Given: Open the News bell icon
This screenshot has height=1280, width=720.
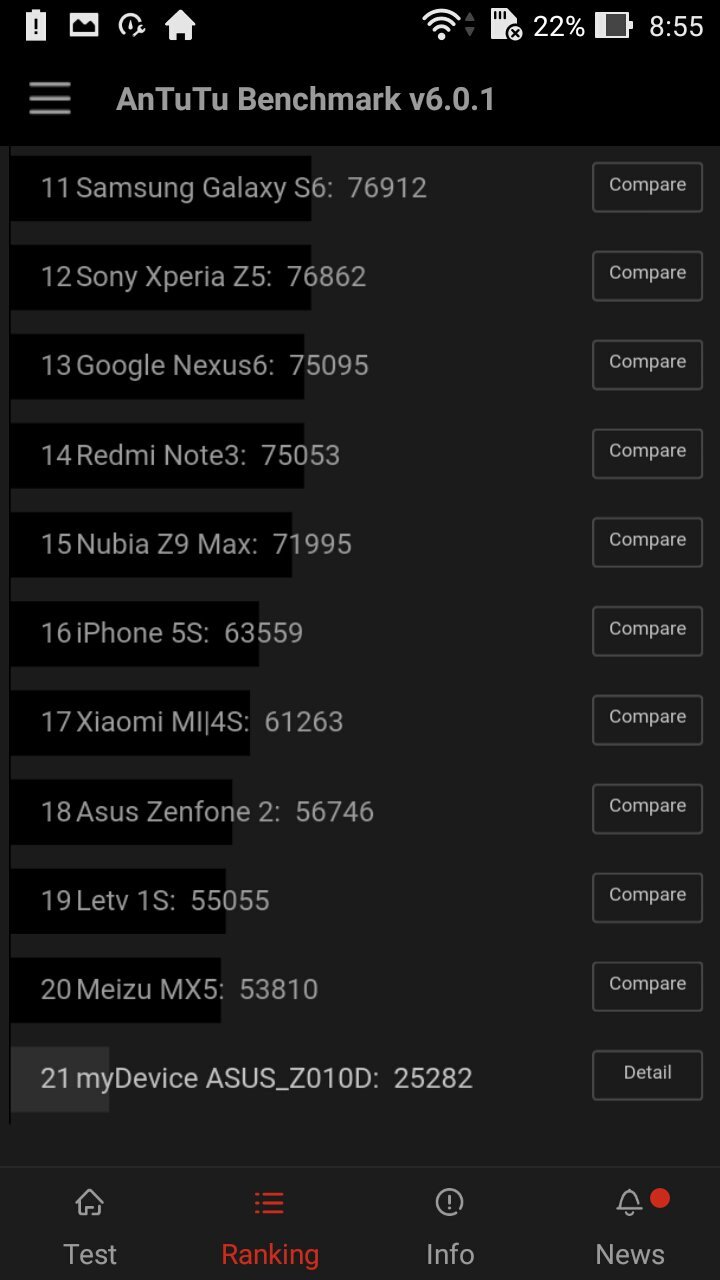Looking at the screenshot, I should (628, 1203).
